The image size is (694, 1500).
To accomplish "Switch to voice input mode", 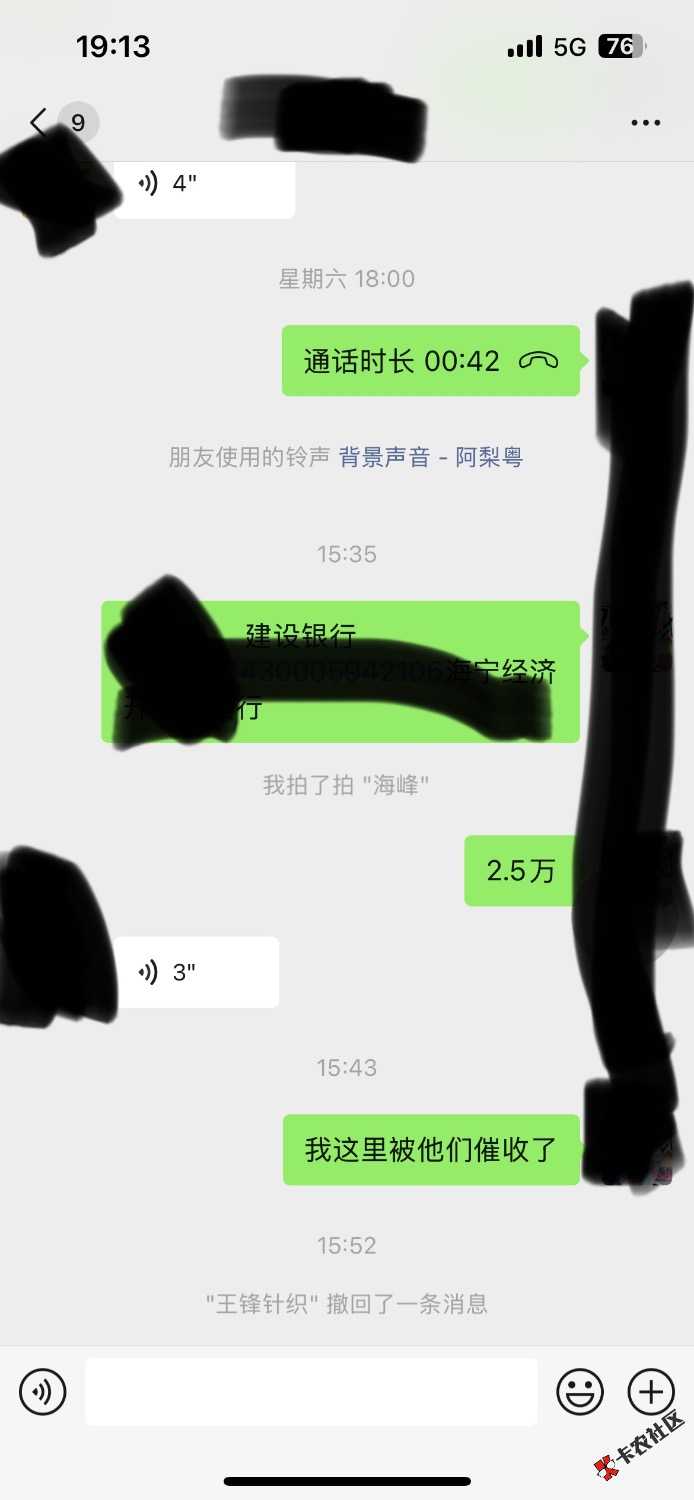I will [43, 1391].
